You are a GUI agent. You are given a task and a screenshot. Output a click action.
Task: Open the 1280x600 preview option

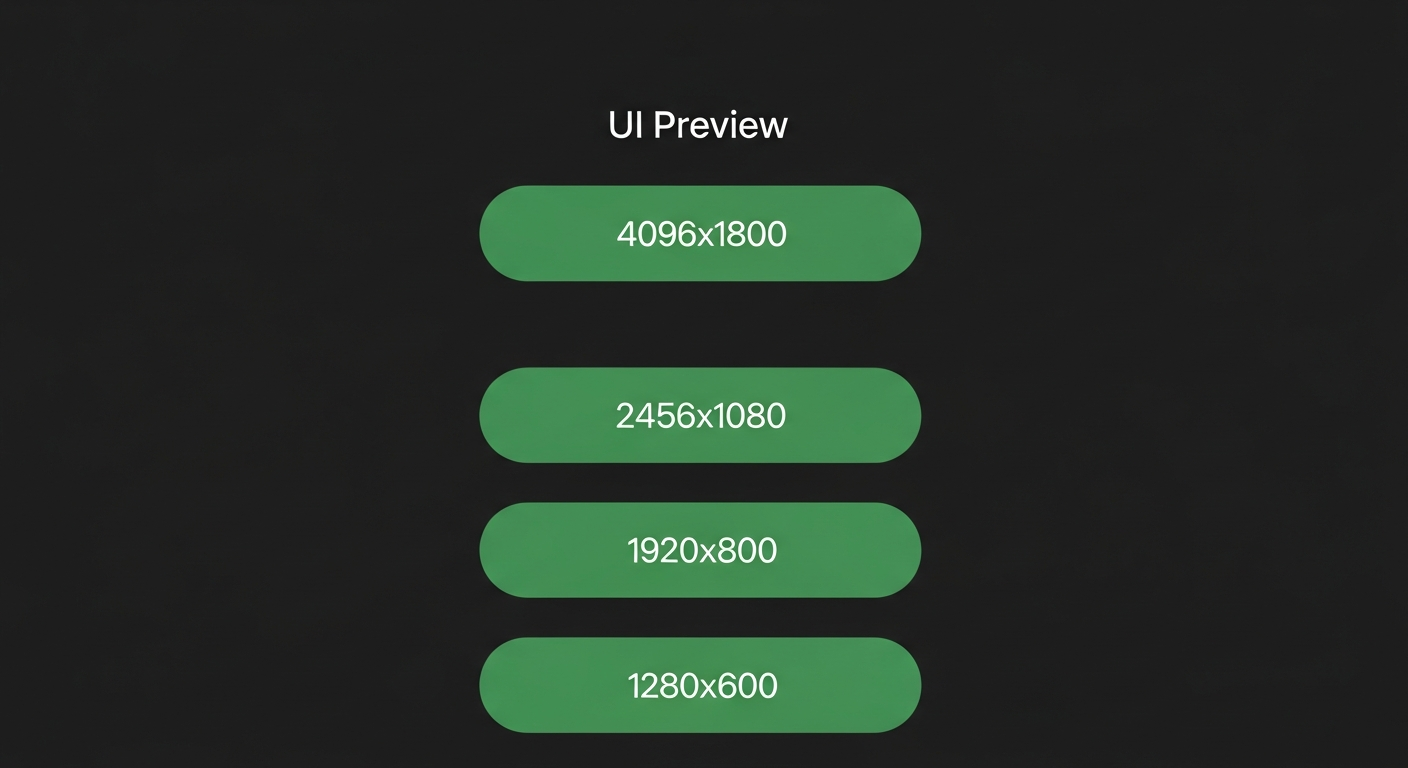tap(700, 685)
